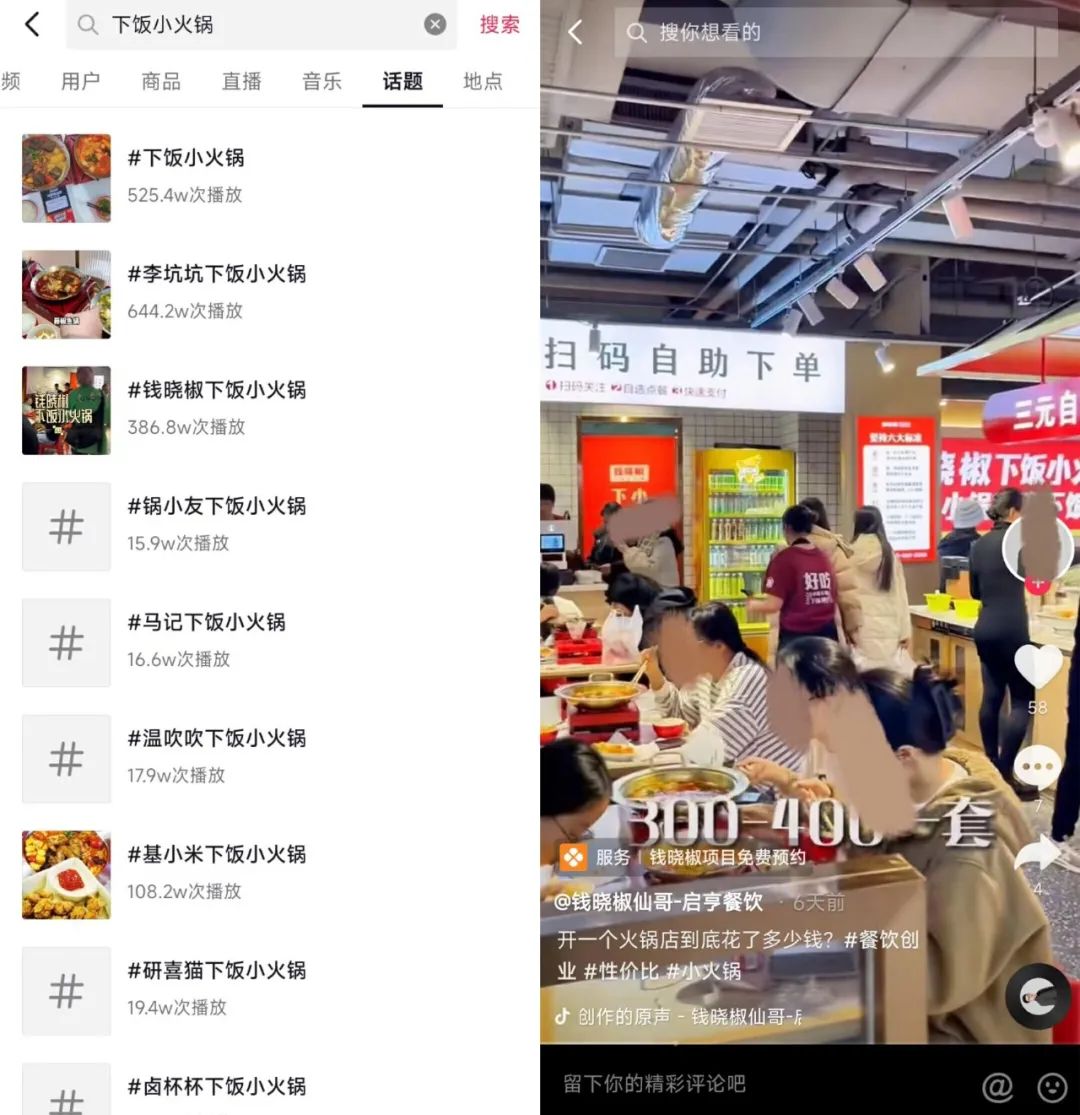Tap the magnifier in the 搜你想看的 bar
The height and width of the screenshot is (1115, 1080).
click(637, 32)
